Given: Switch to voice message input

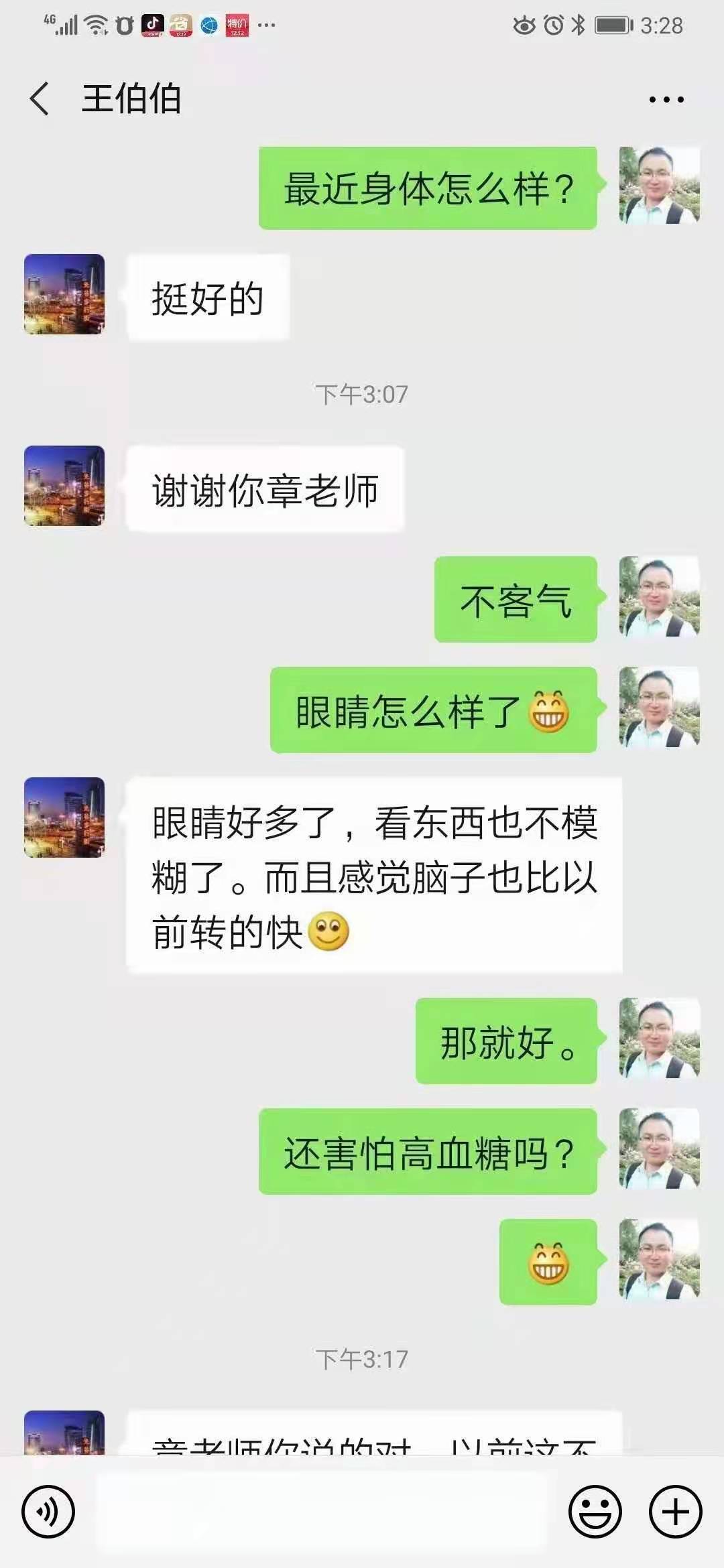Looking at the screenshot, I should coord(48,1512).
